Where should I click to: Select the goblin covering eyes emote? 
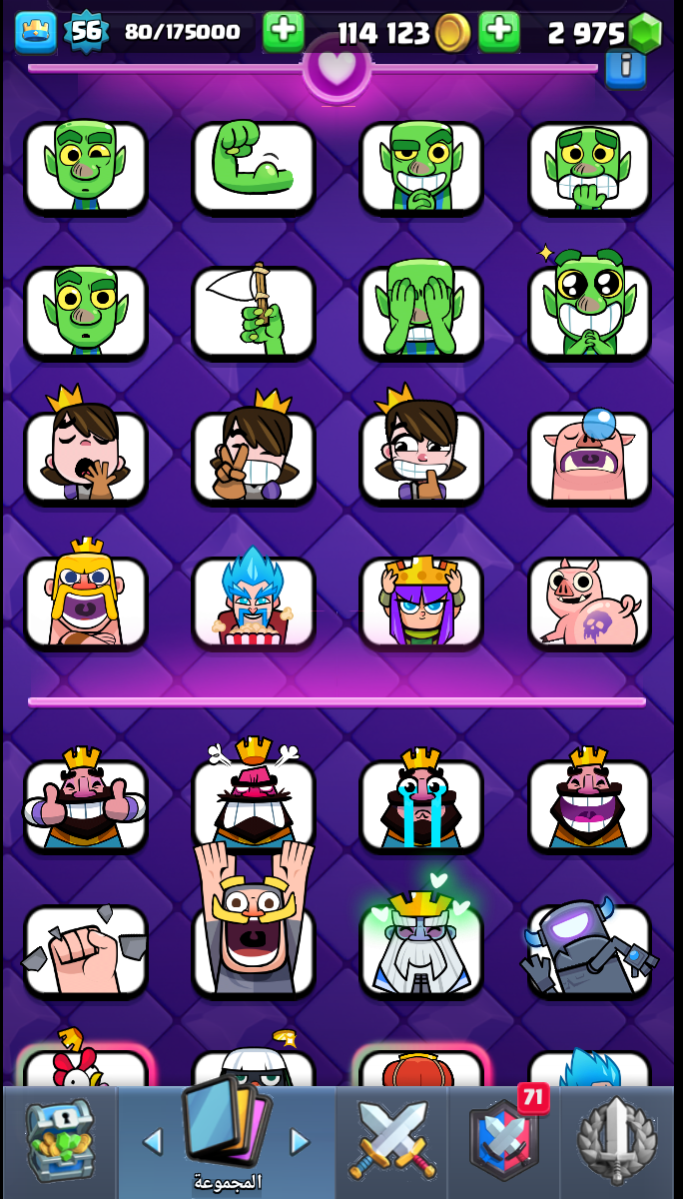pos(421,311)
